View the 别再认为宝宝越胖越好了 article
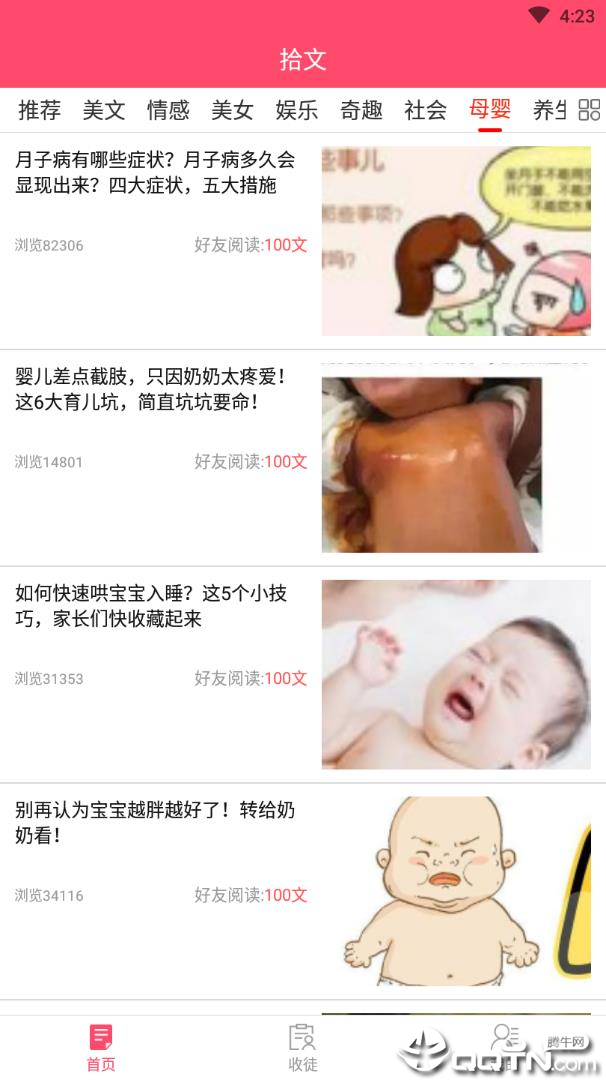606x1080 pixels. 155,823
